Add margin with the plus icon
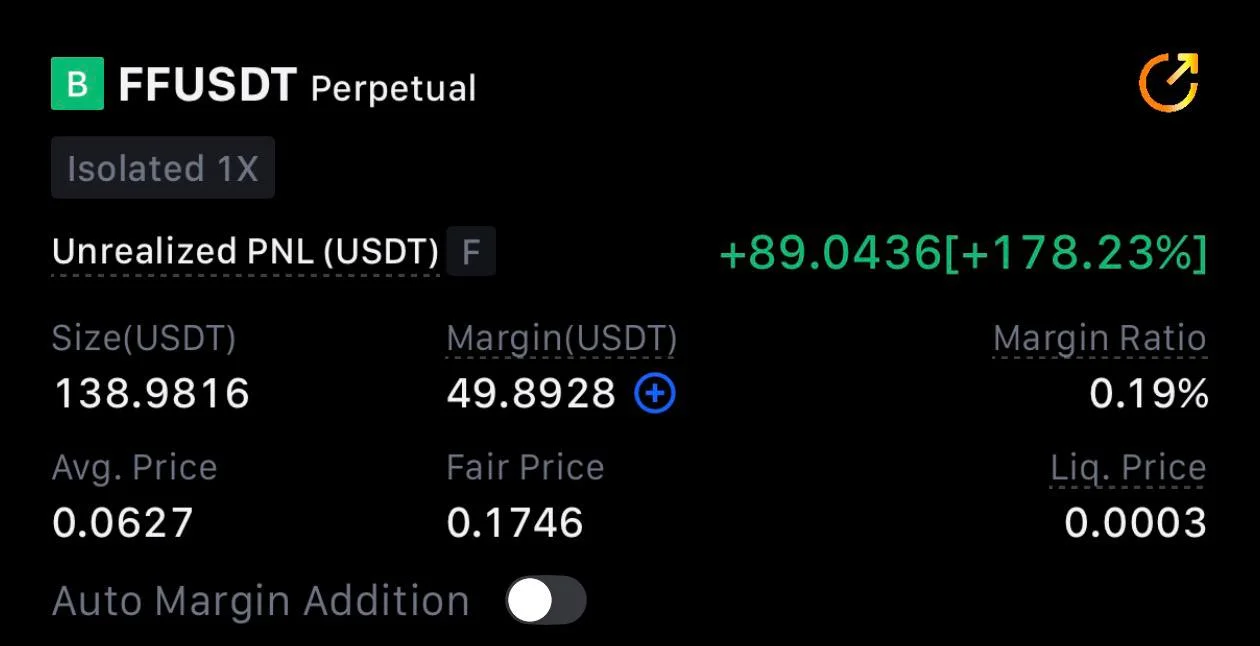Image resolution: width=1260 pixels, height=646 pixels. [655, 395]
